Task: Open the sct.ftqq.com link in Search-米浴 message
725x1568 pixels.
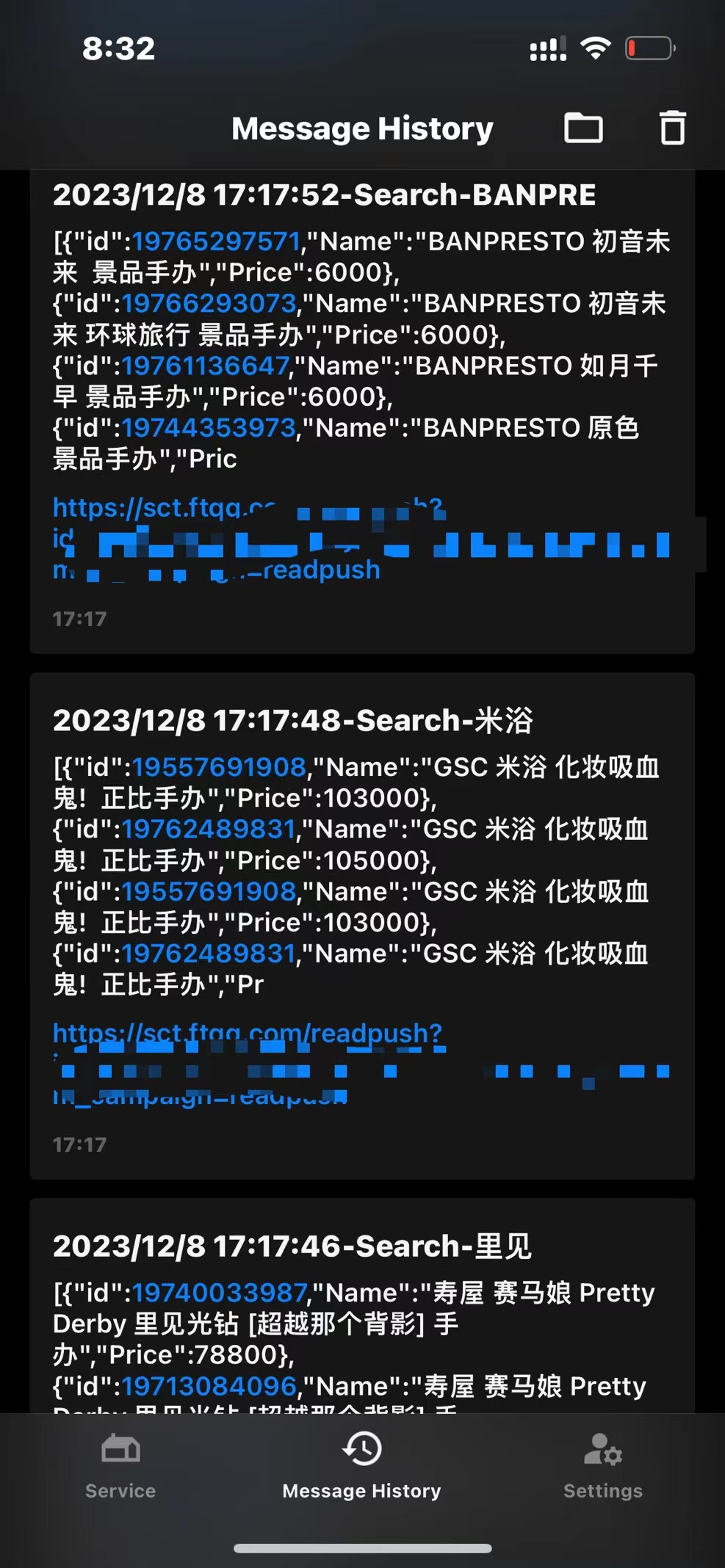Action: tap(247, 1034)
